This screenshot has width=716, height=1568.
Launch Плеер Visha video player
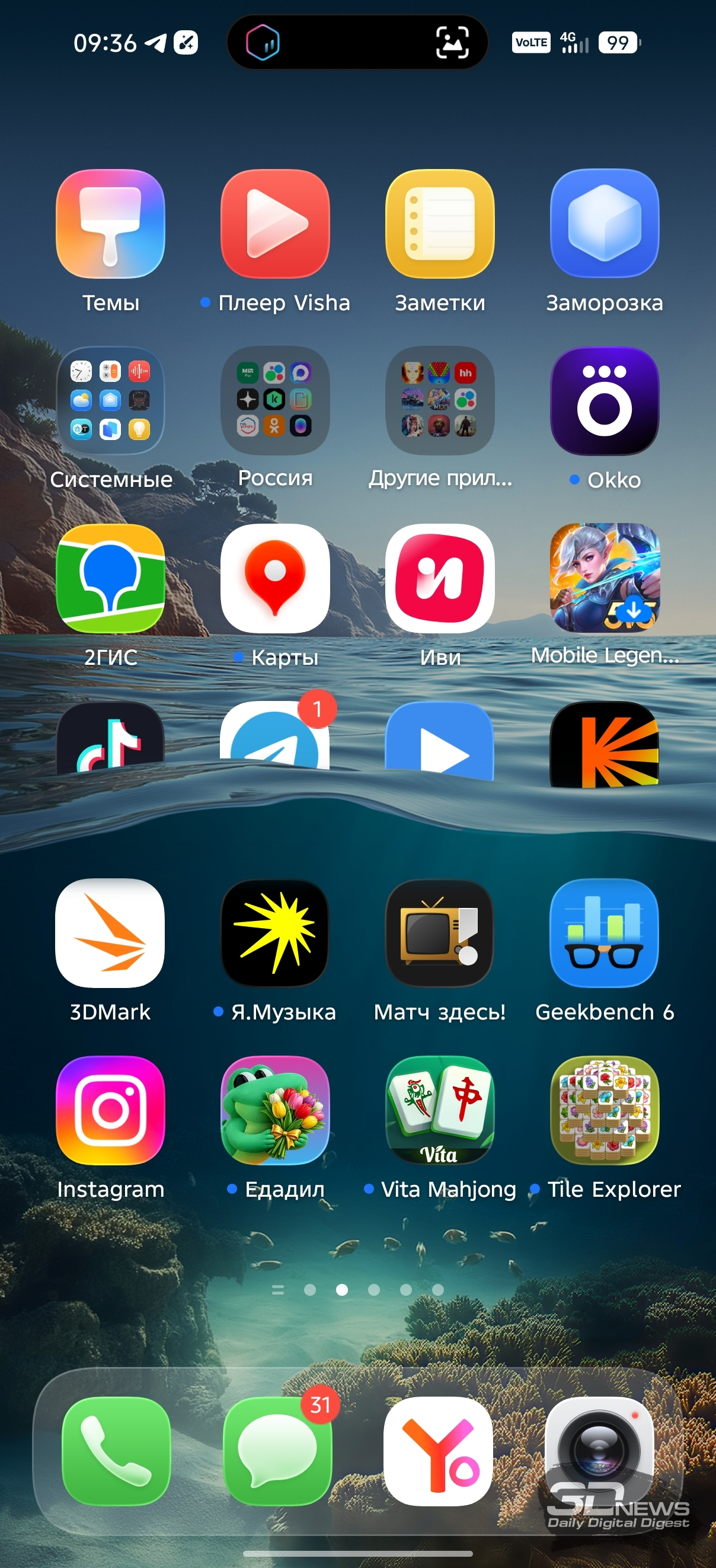(275, 224)
